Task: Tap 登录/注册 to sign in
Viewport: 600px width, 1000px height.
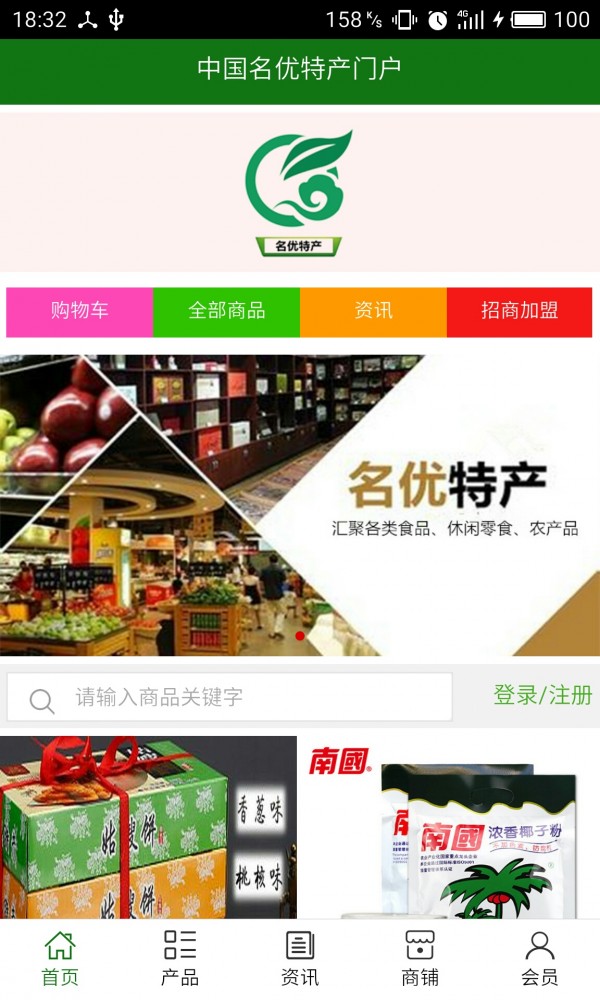Action: tap(542, 695)
